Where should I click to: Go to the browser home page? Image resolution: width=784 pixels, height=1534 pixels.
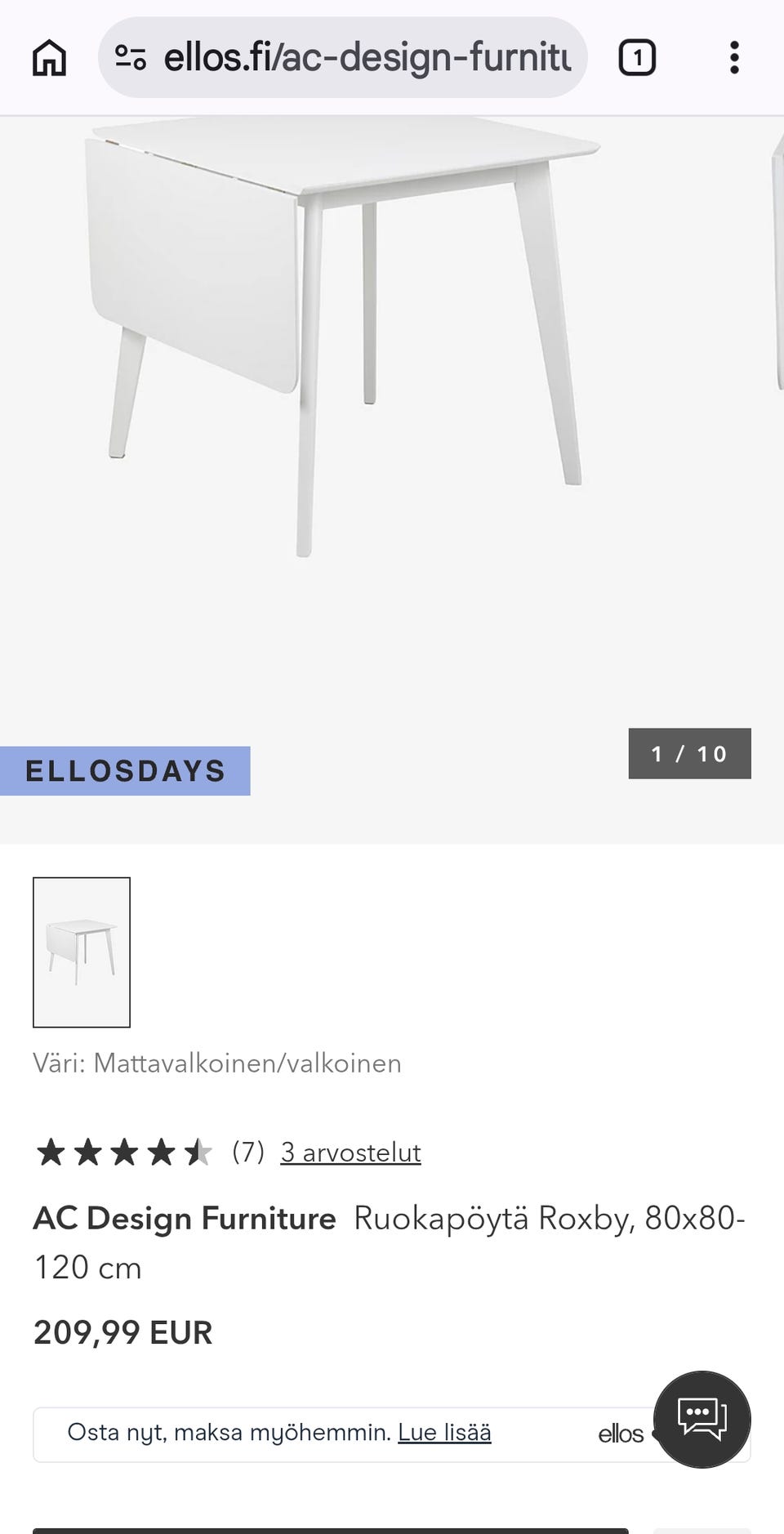click(x=49, y=58)
